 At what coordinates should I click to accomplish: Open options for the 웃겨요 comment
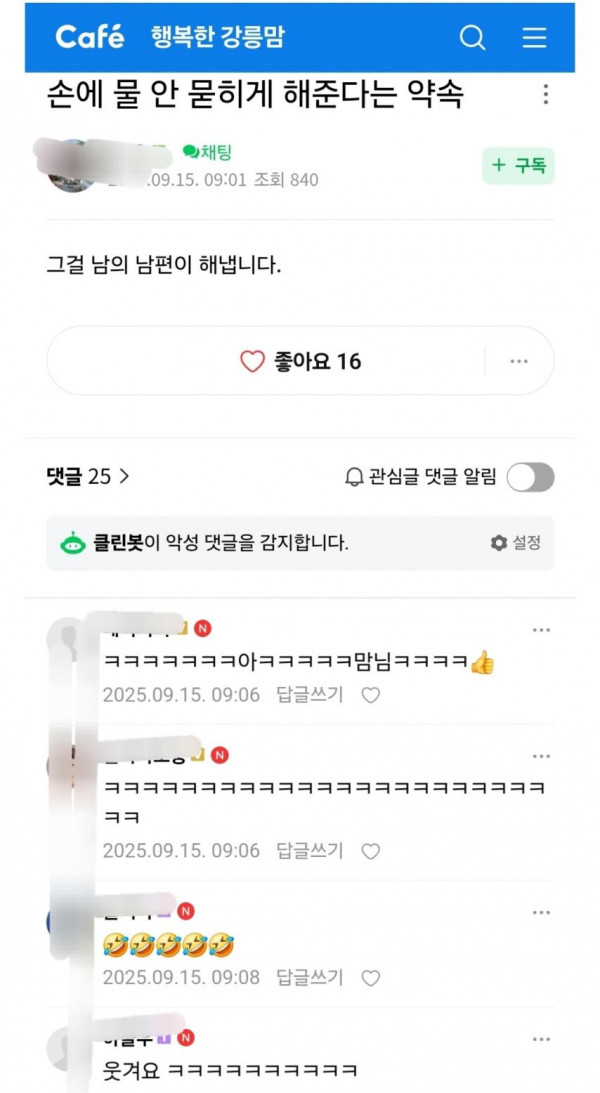[541, 1039]
